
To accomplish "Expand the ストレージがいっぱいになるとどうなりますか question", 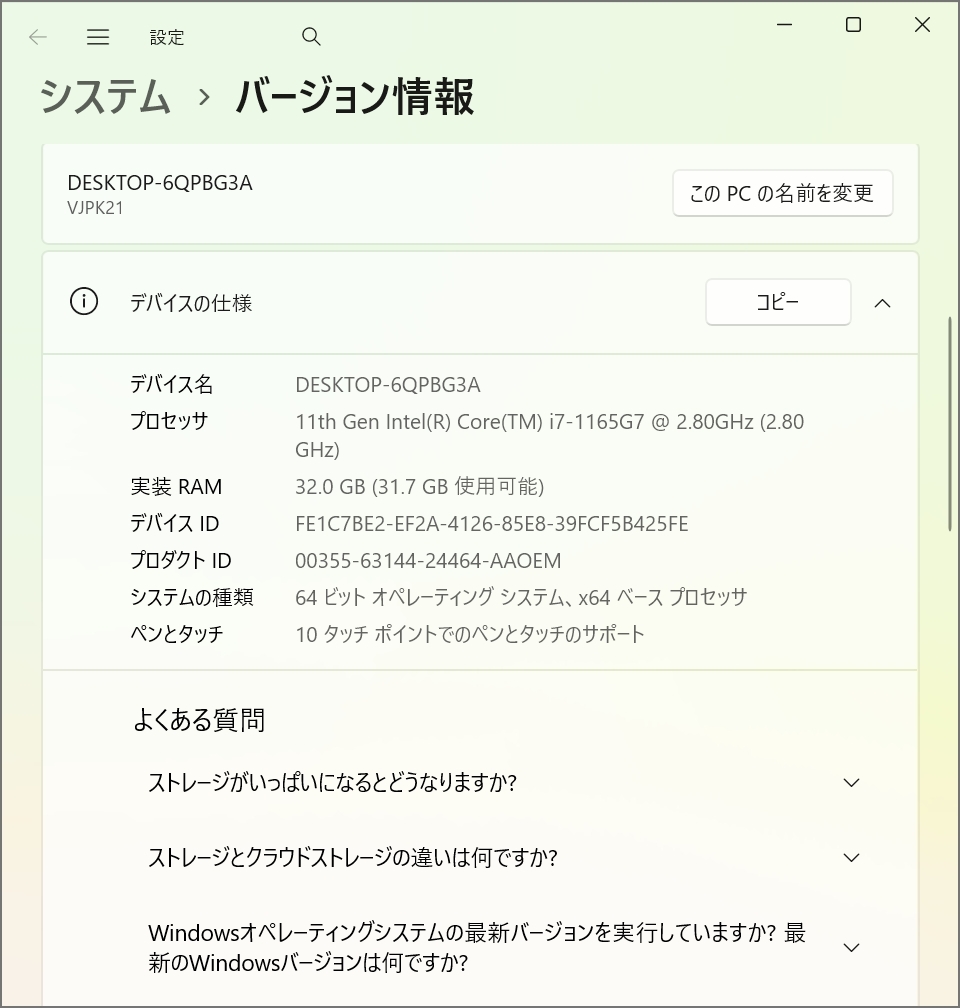I will point(851,784).
